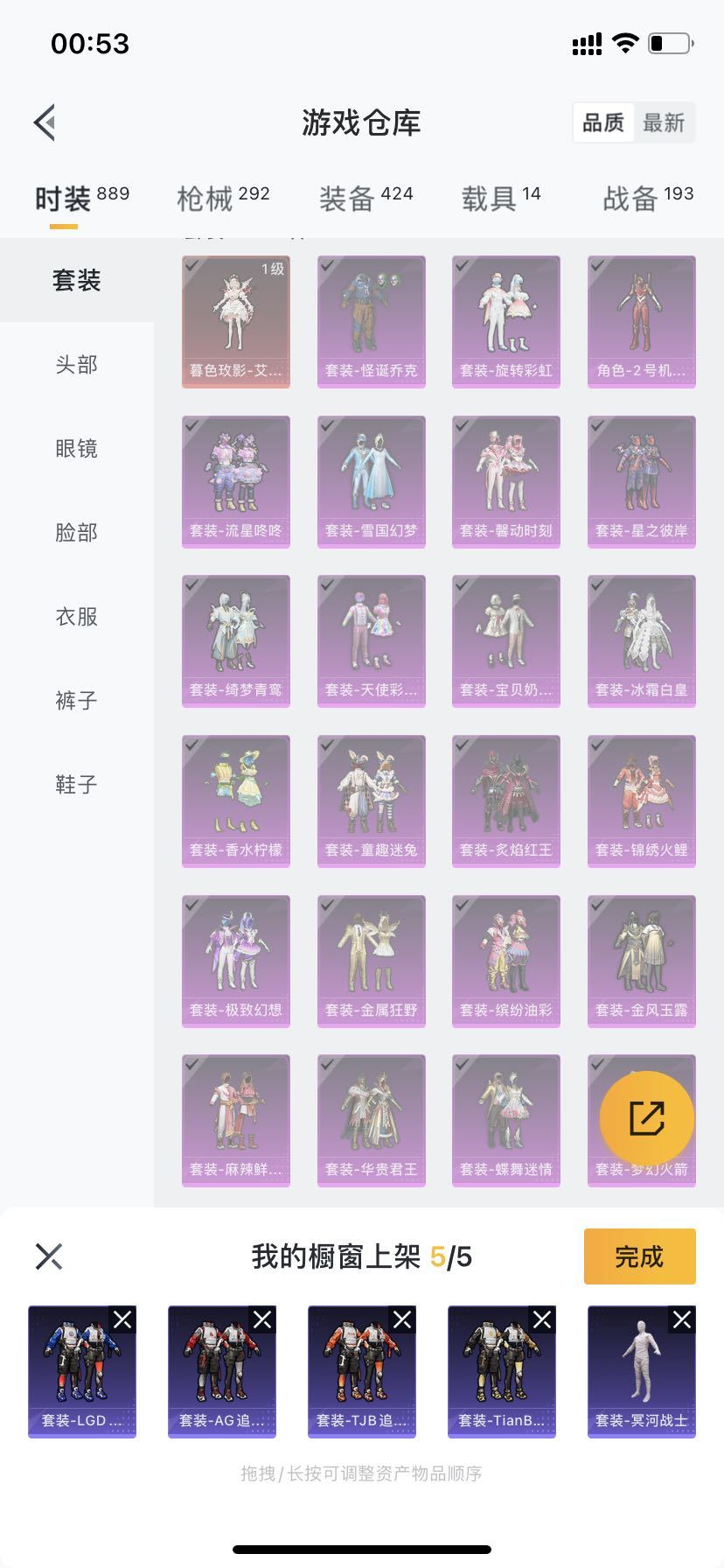This screenshot has width=724, height=1568.
Task: Remove 套装-冥河战士 from showcase
Action: (x=681, y=1319)
